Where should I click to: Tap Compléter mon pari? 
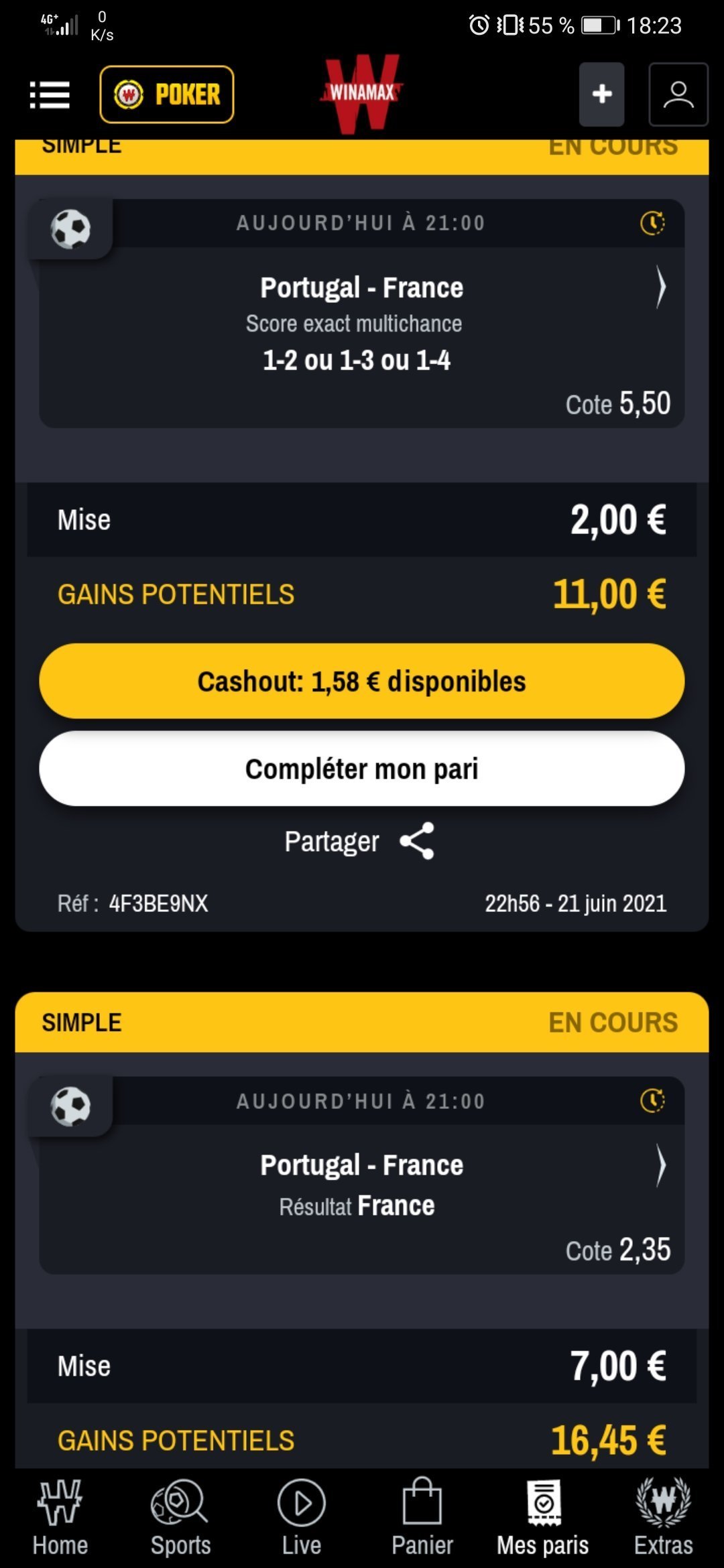pos(362,769)
